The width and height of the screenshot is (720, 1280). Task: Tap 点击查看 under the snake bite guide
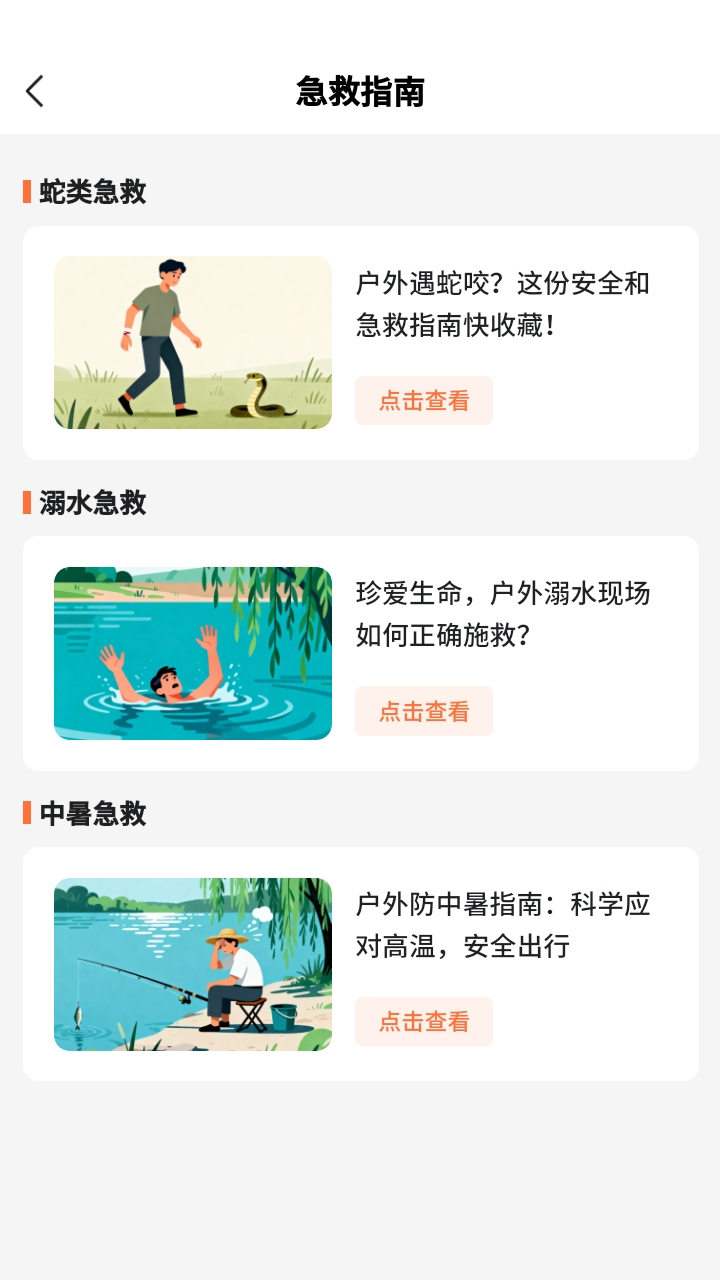(423, 400)
